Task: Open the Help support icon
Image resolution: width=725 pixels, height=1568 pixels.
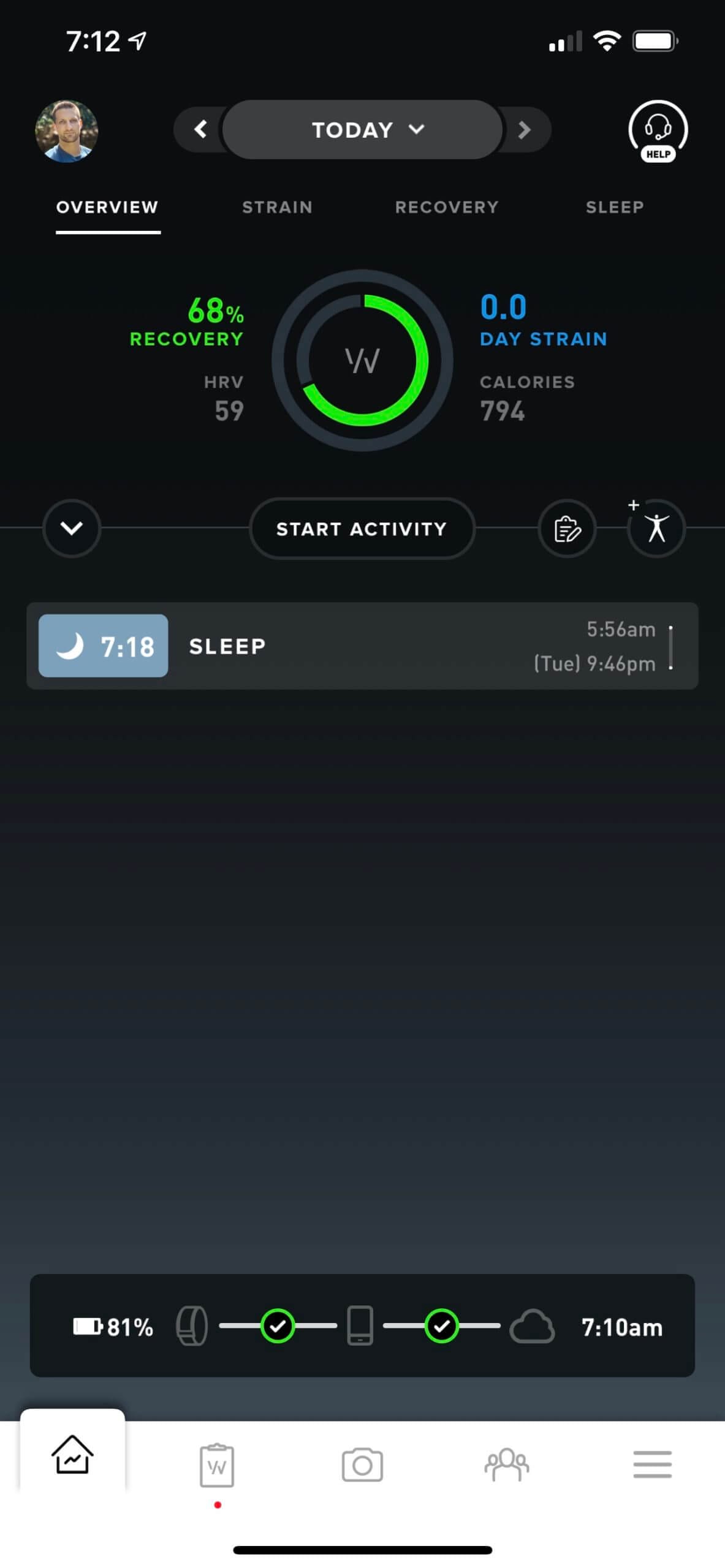Action: tap(658, 131)
